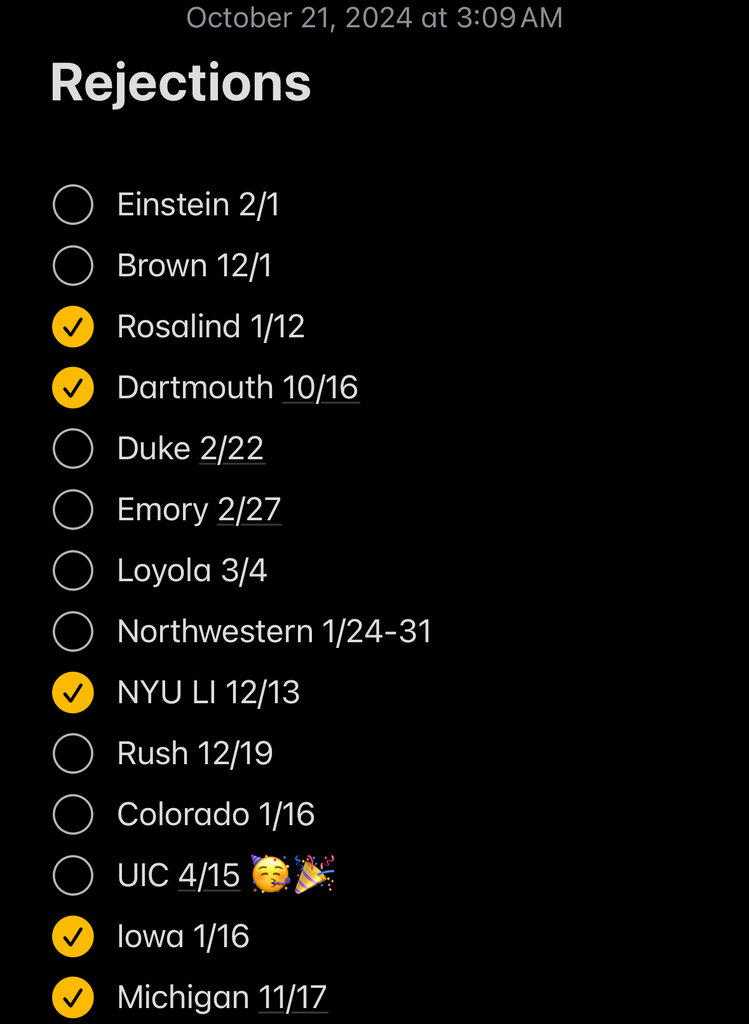
Task: Check the Loyola 3/4 circle
Action: click(73, 571)
